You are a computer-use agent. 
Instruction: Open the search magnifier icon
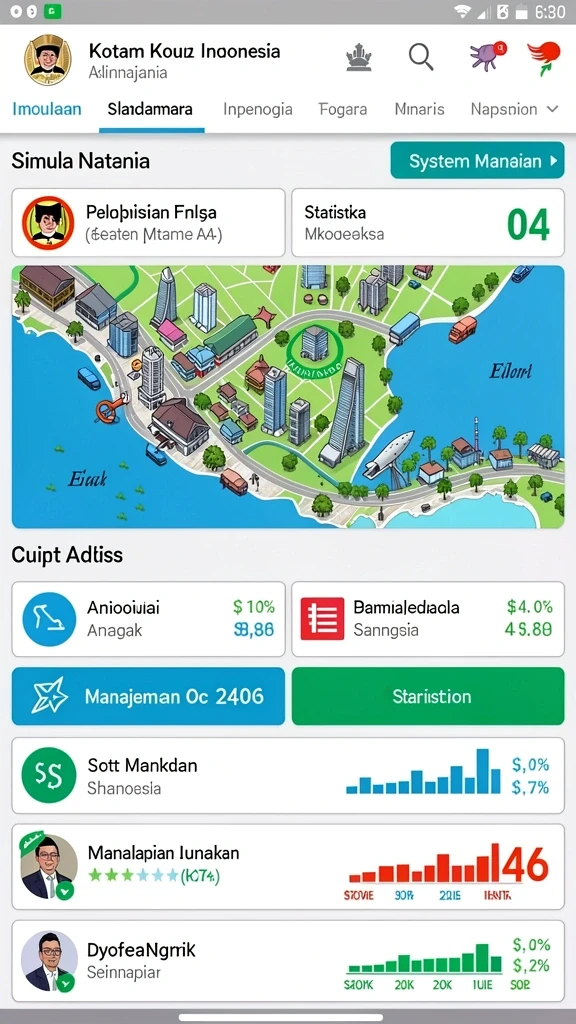(421, 57)
